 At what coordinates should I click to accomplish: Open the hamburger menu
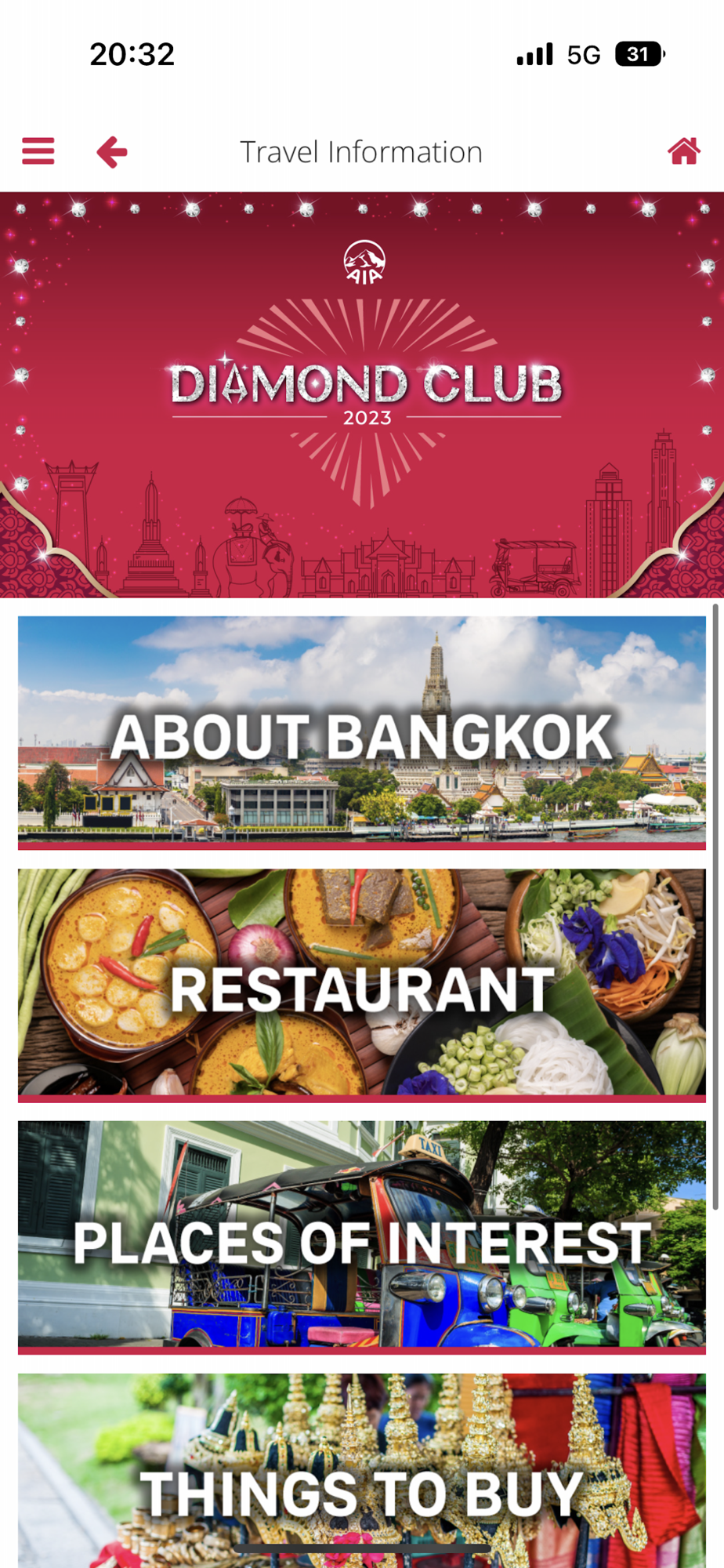coord(38,151)
